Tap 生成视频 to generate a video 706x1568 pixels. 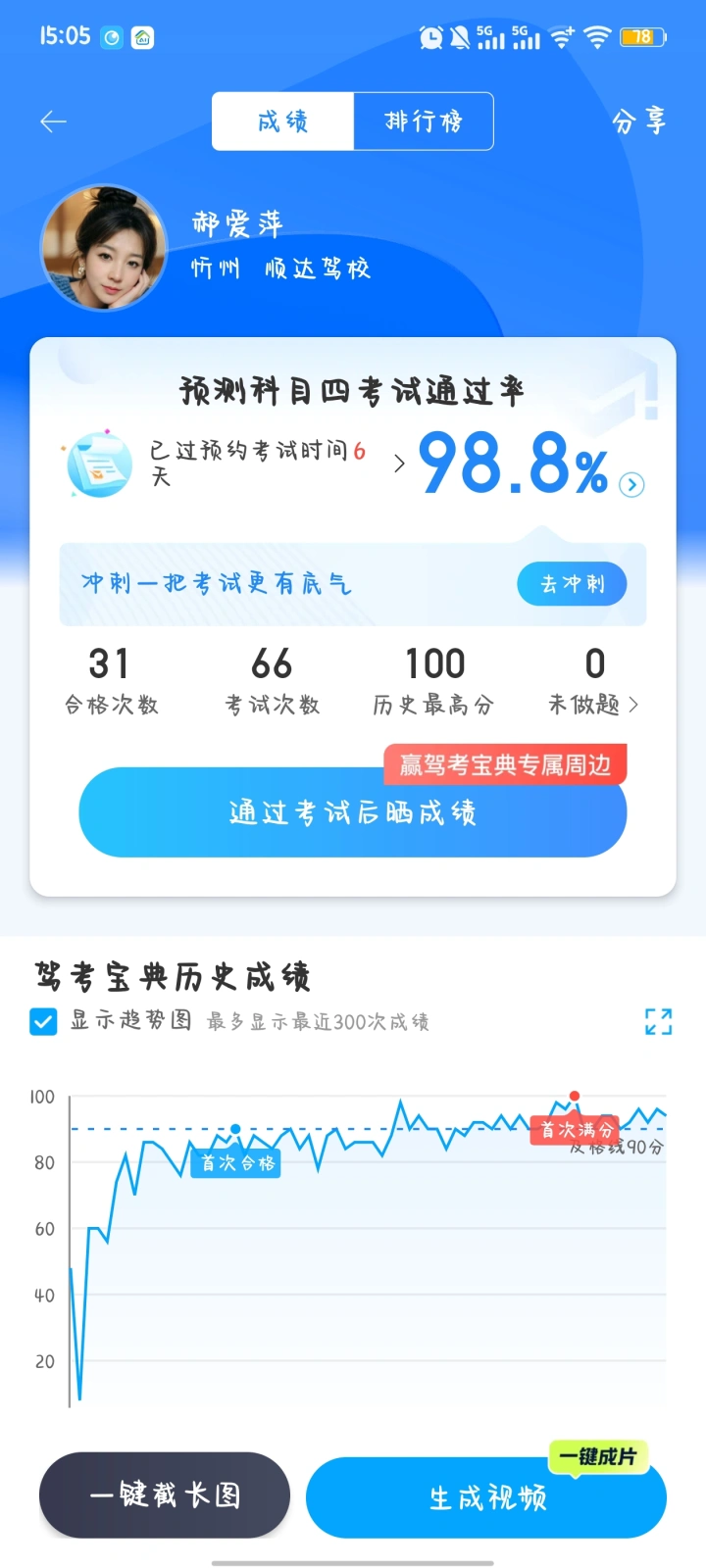486,1497
